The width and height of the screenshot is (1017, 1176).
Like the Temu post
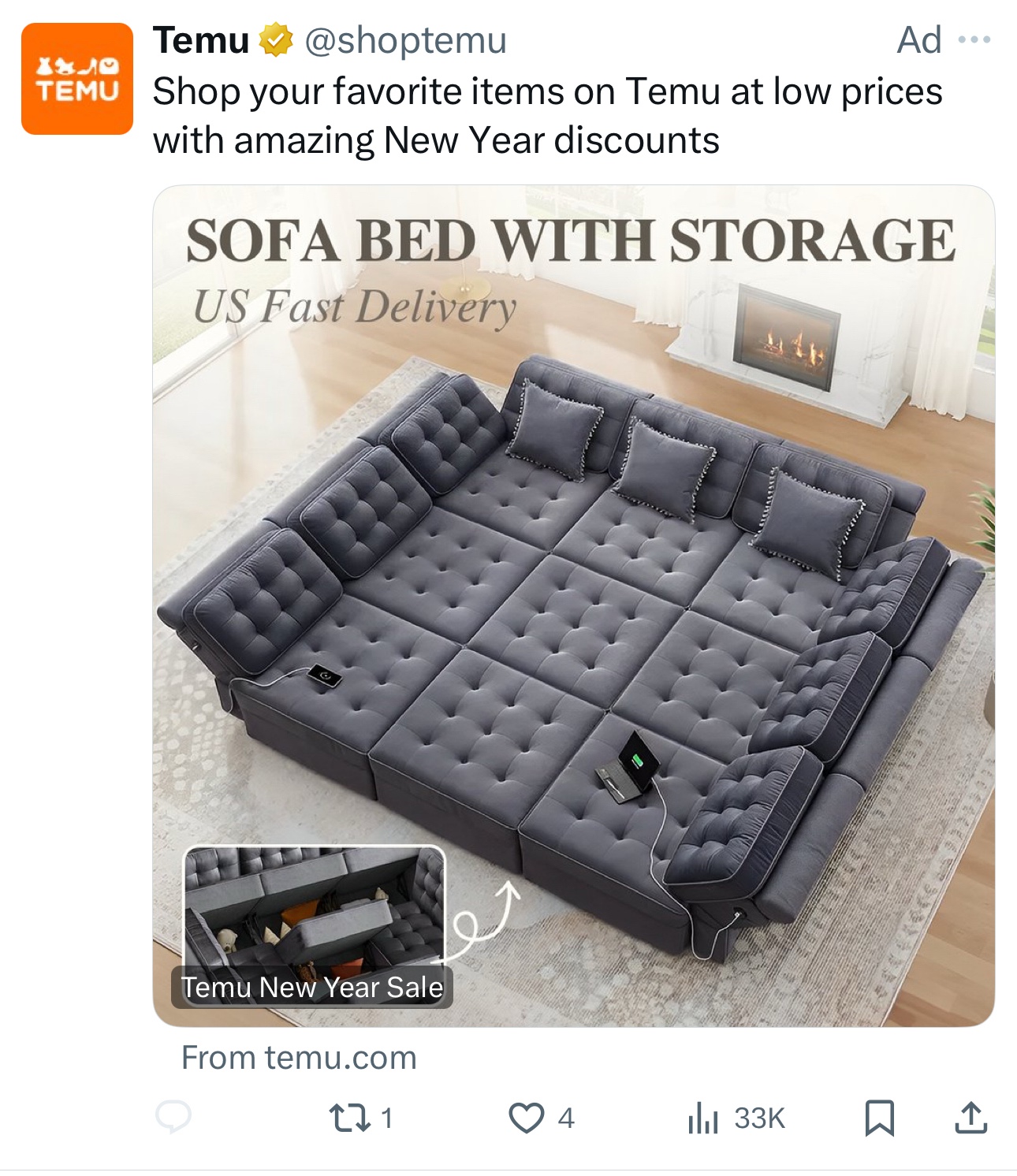click(527, 1117)
